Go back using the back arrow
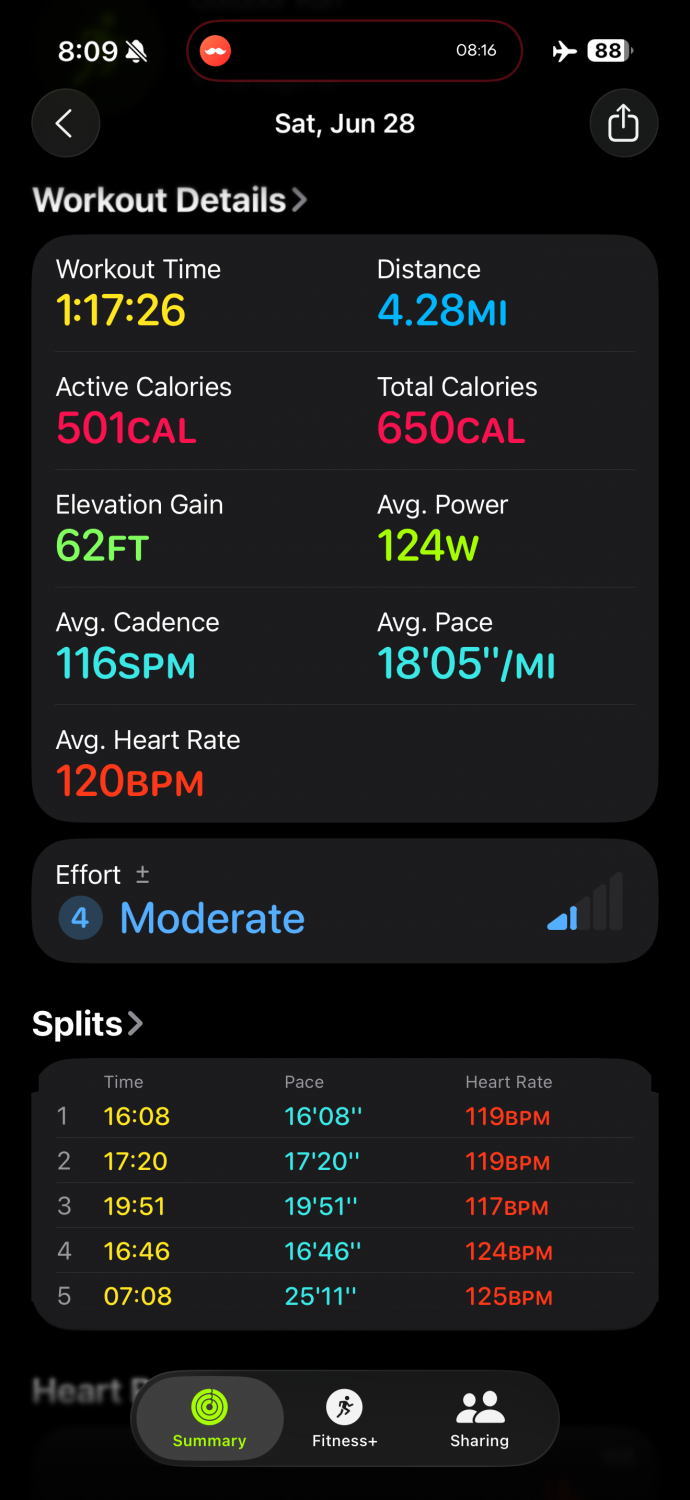 click(x=66, y=123)
